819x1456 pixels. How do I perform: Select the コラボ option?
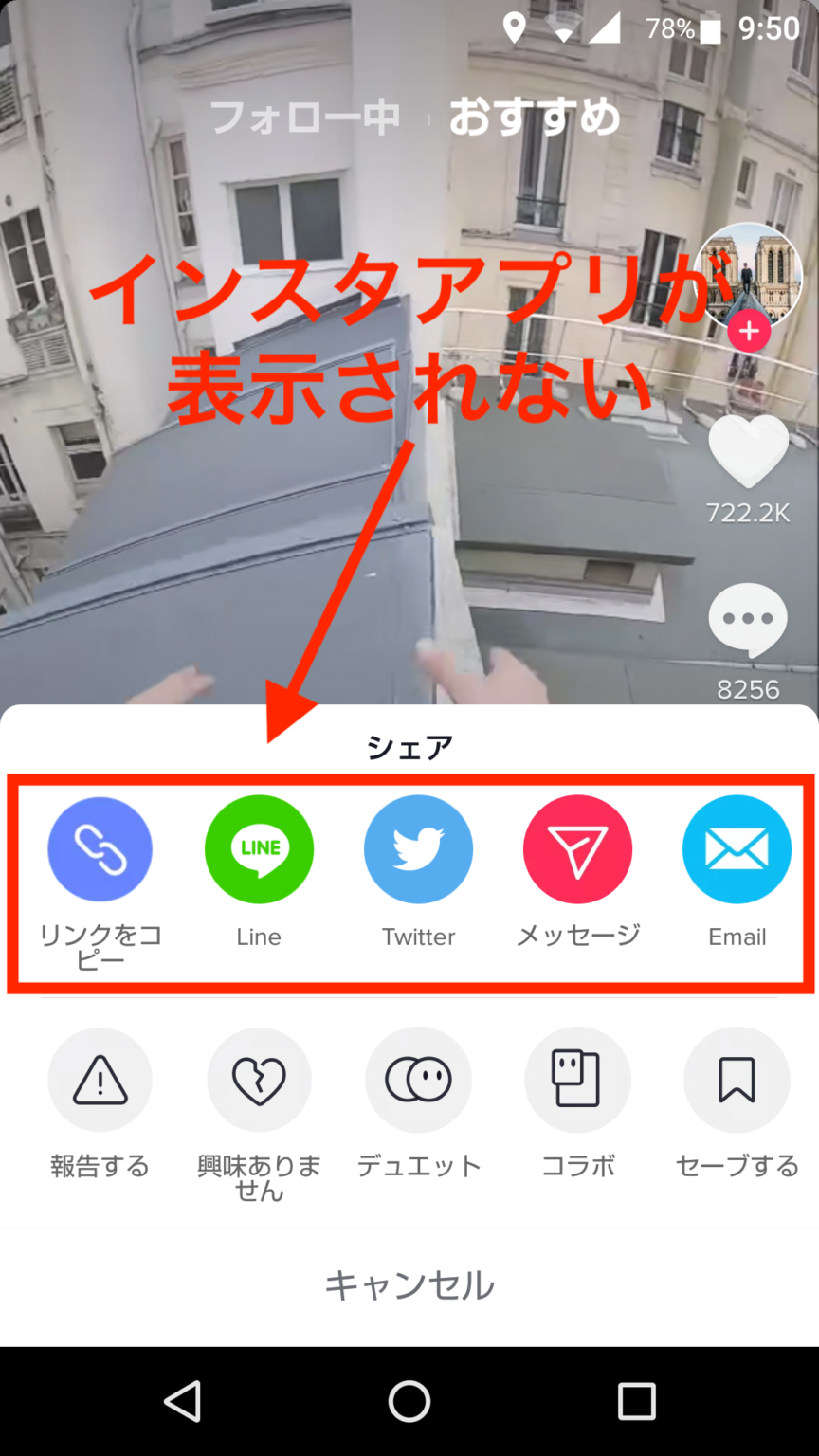(x=577, y=1081)
